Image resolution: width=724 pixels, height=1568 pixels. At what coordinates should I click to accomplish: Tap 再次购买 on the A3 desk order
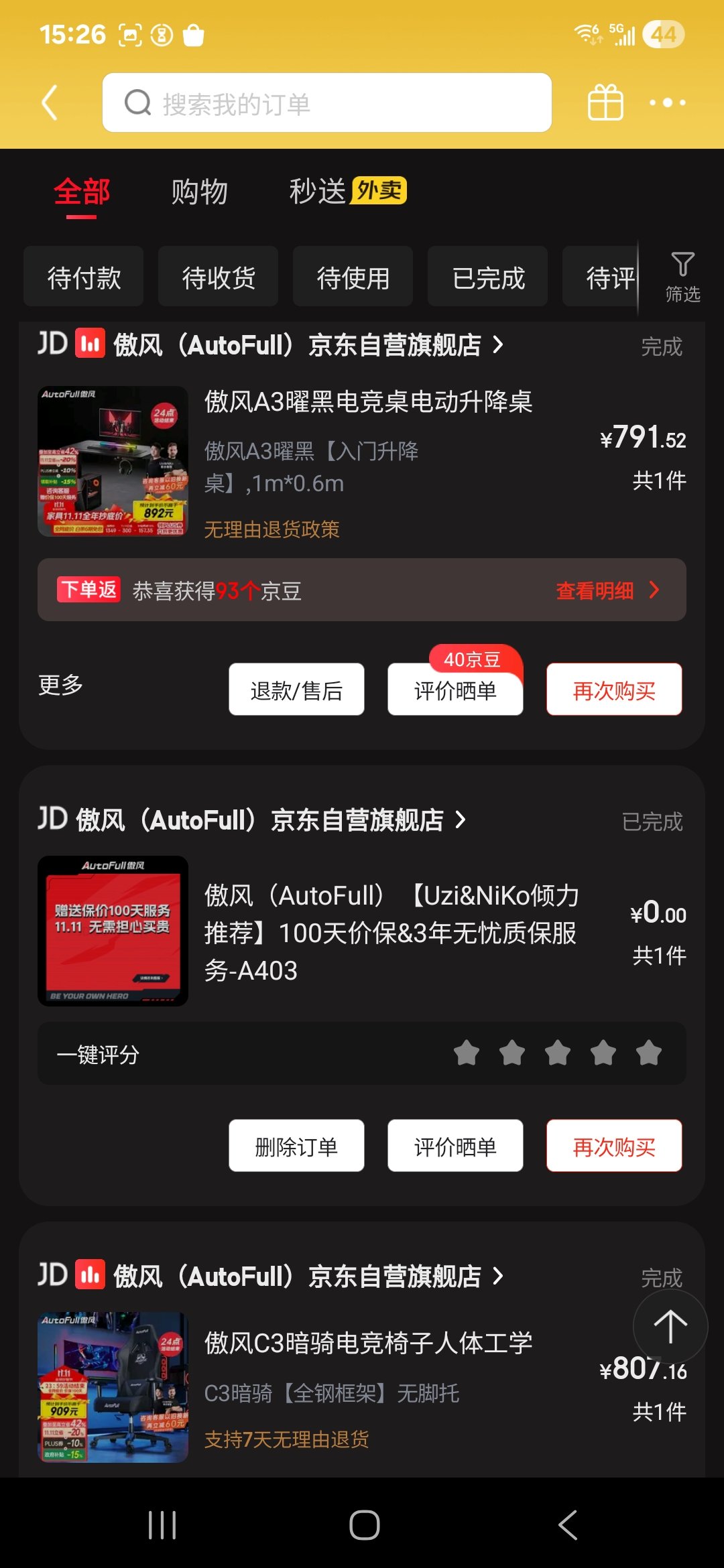coord(614,688)
